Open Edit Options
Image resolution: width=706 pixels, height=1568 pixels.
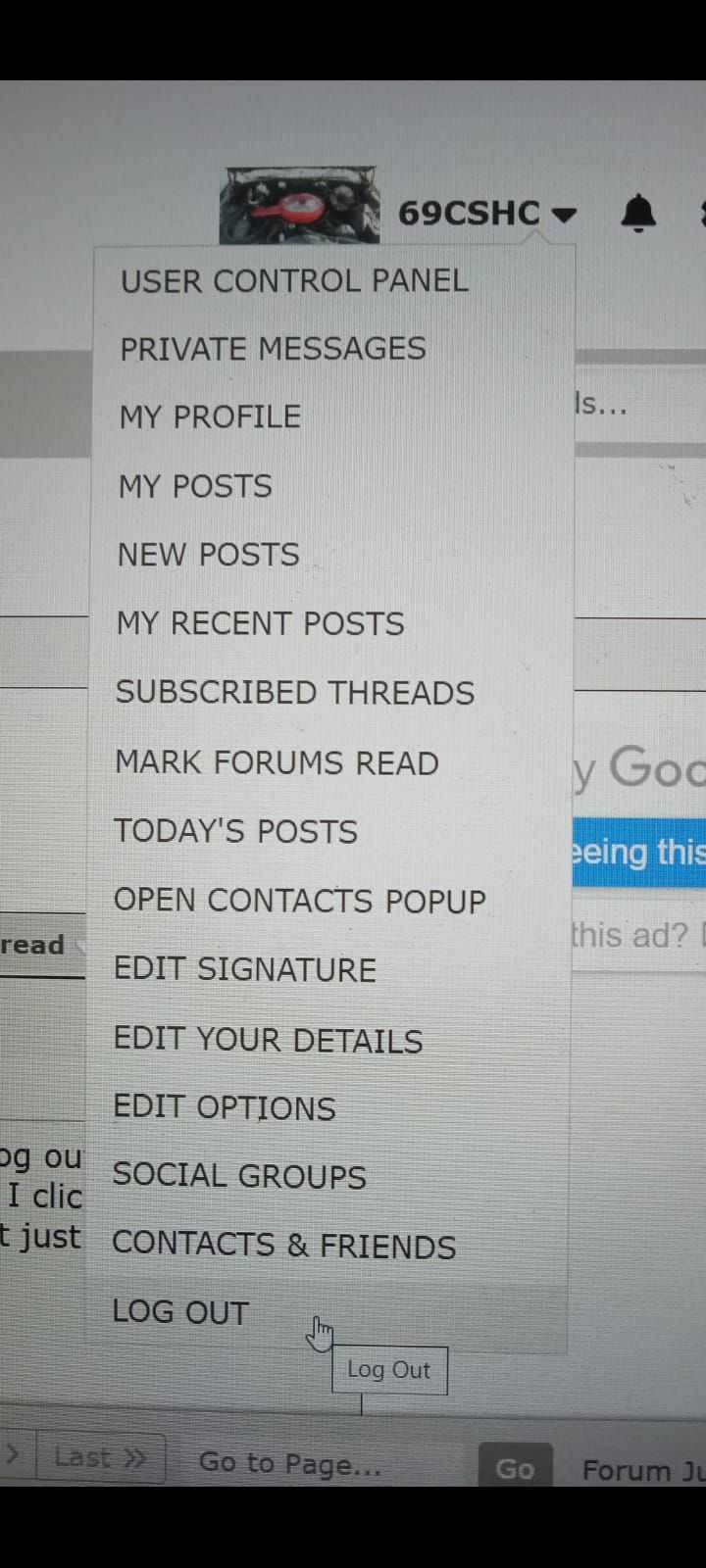224,1107
